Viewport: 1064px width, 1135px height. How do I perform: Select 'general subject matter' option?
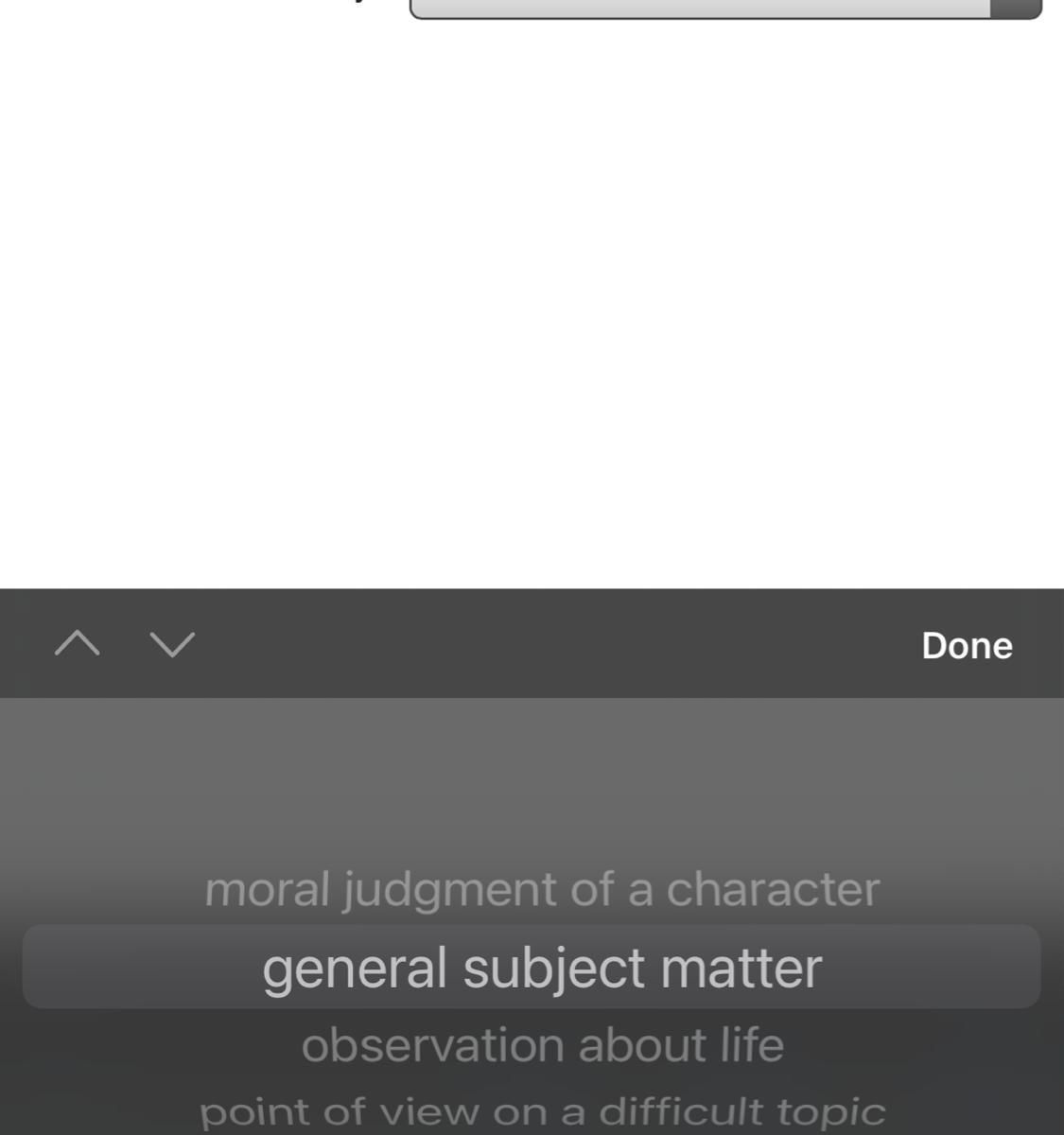tap(542, 968)
